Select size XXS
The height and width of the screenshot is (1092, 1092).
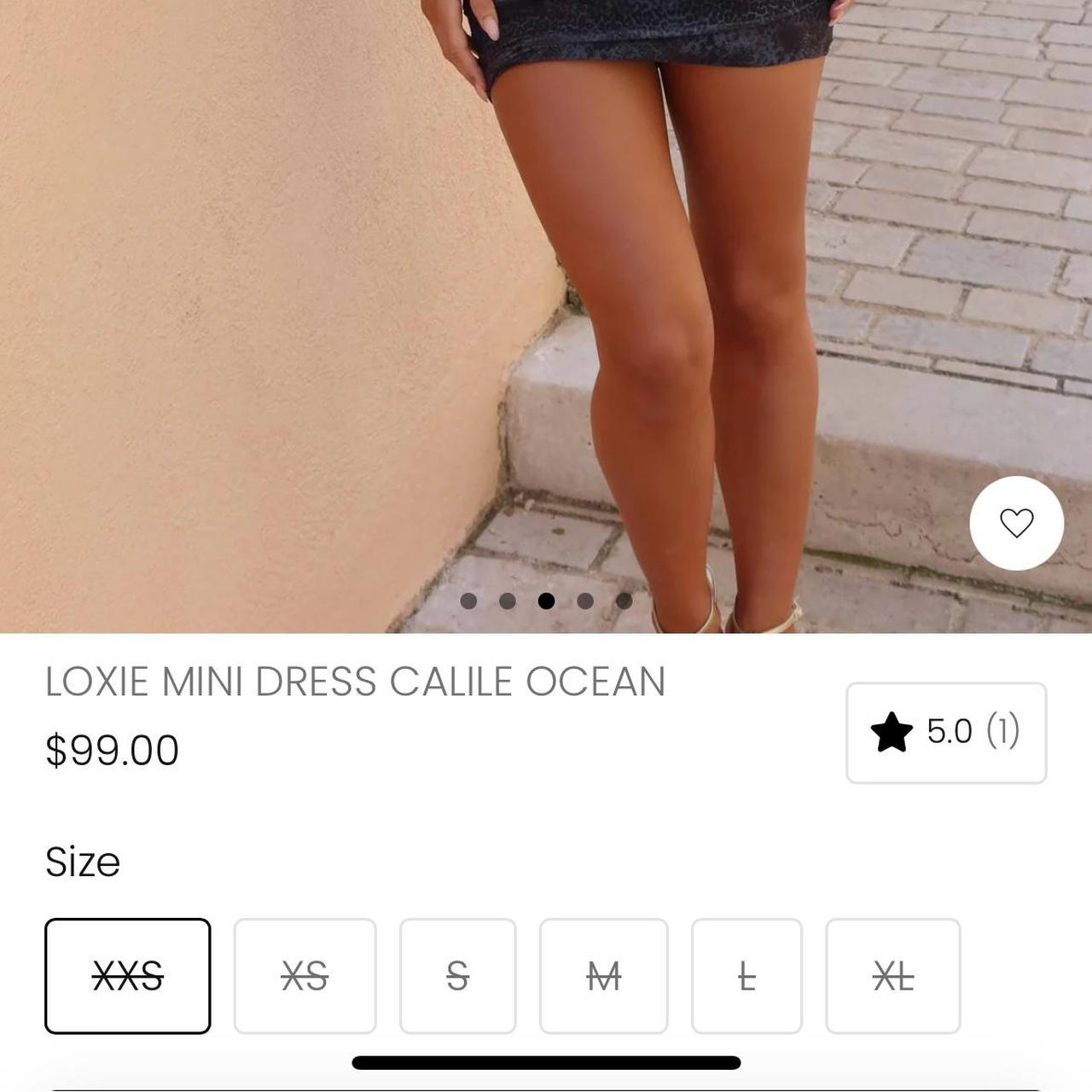128,975
